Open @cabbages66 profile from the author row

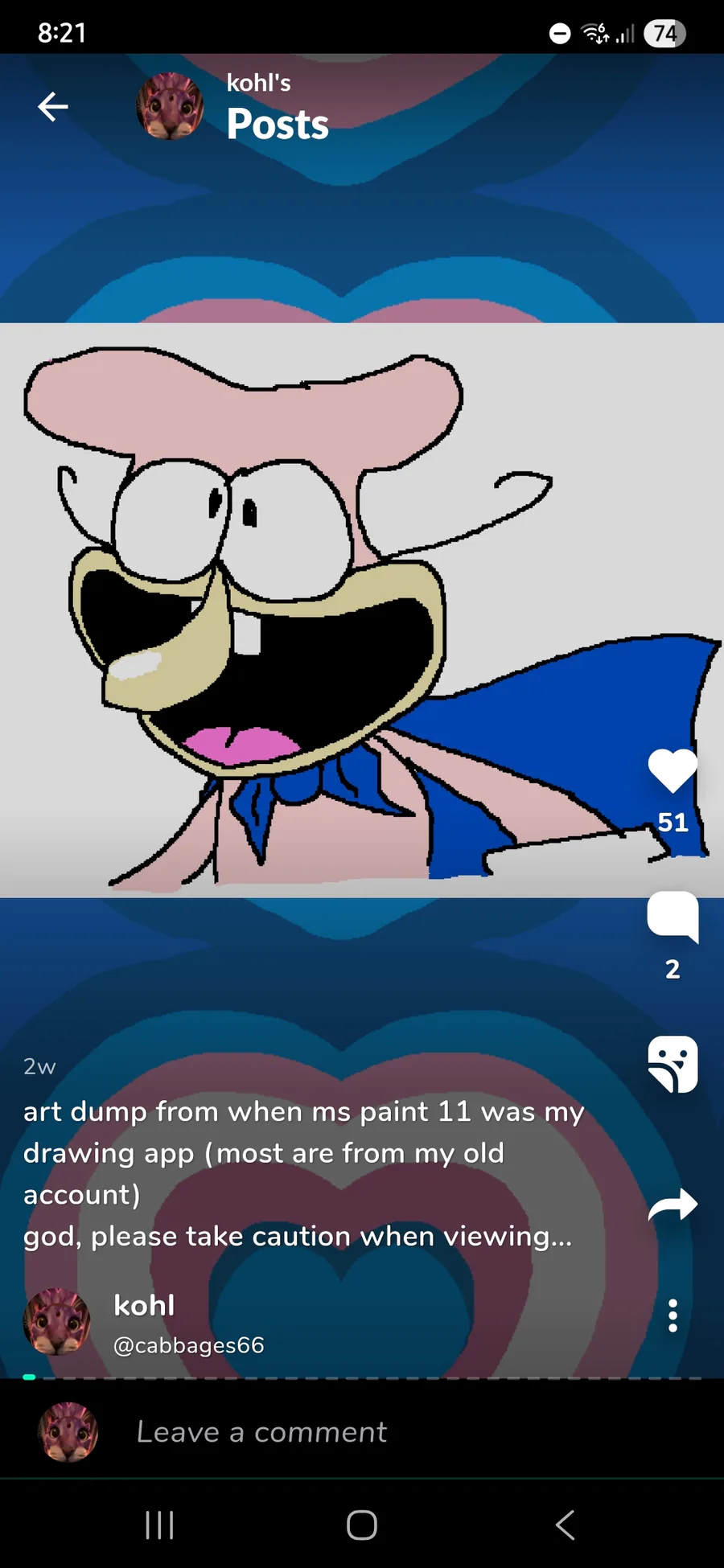[189, 1345]
